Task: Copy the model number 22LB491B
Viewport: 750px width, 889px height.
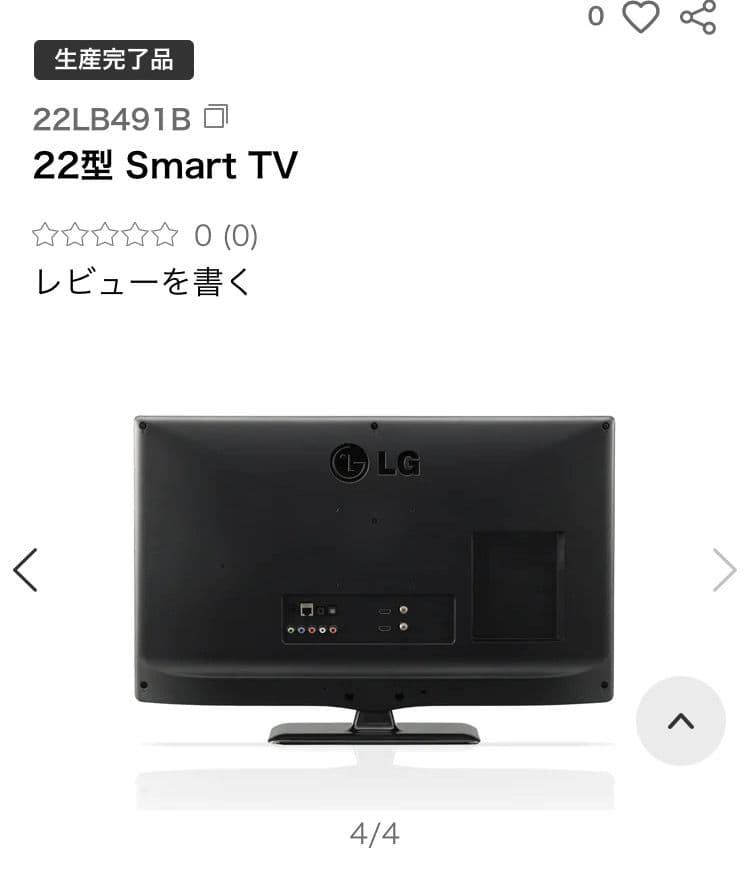Action: click(214, 115)
